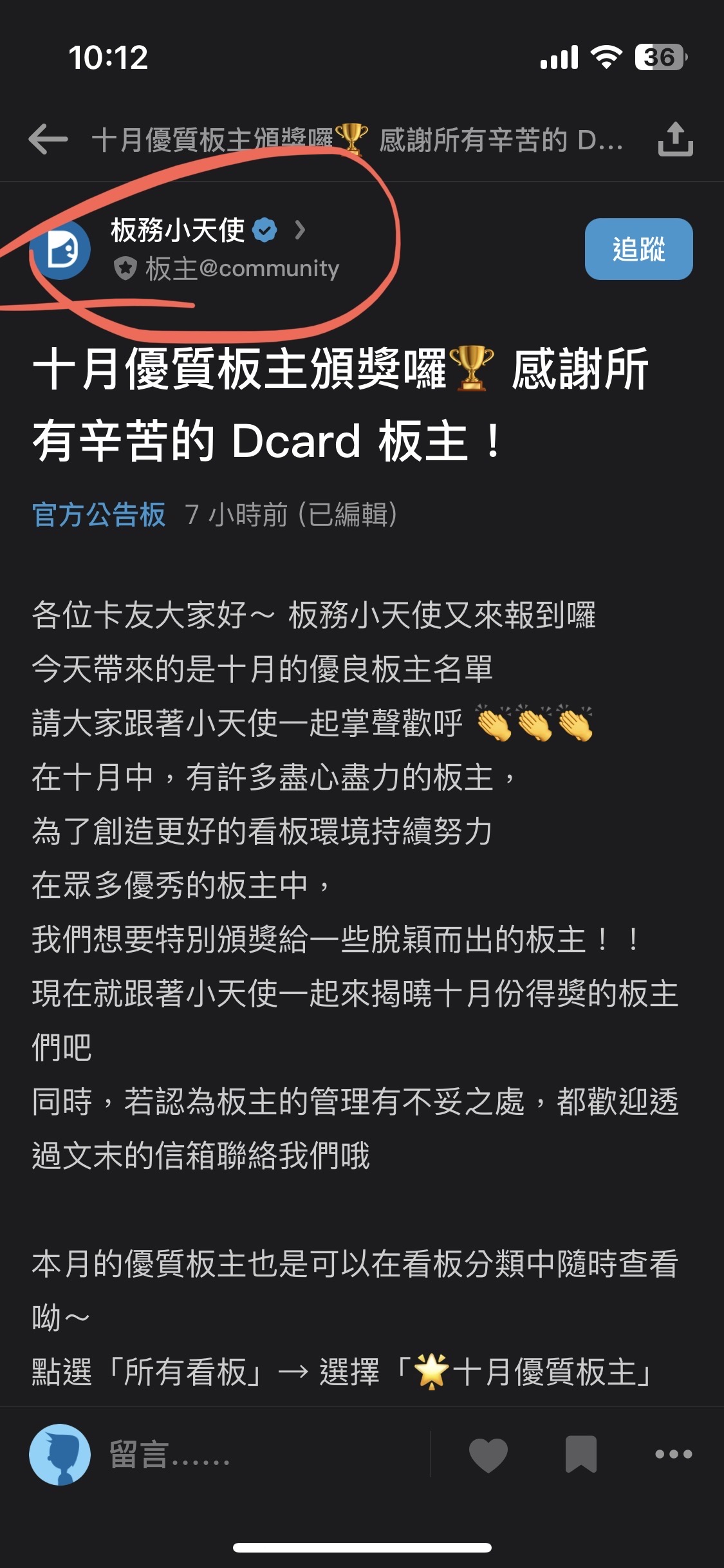The width and height of the screenshot is (724, 1568).
Task: Select the post options ellipsis icon
Action: pos(673,1454)
